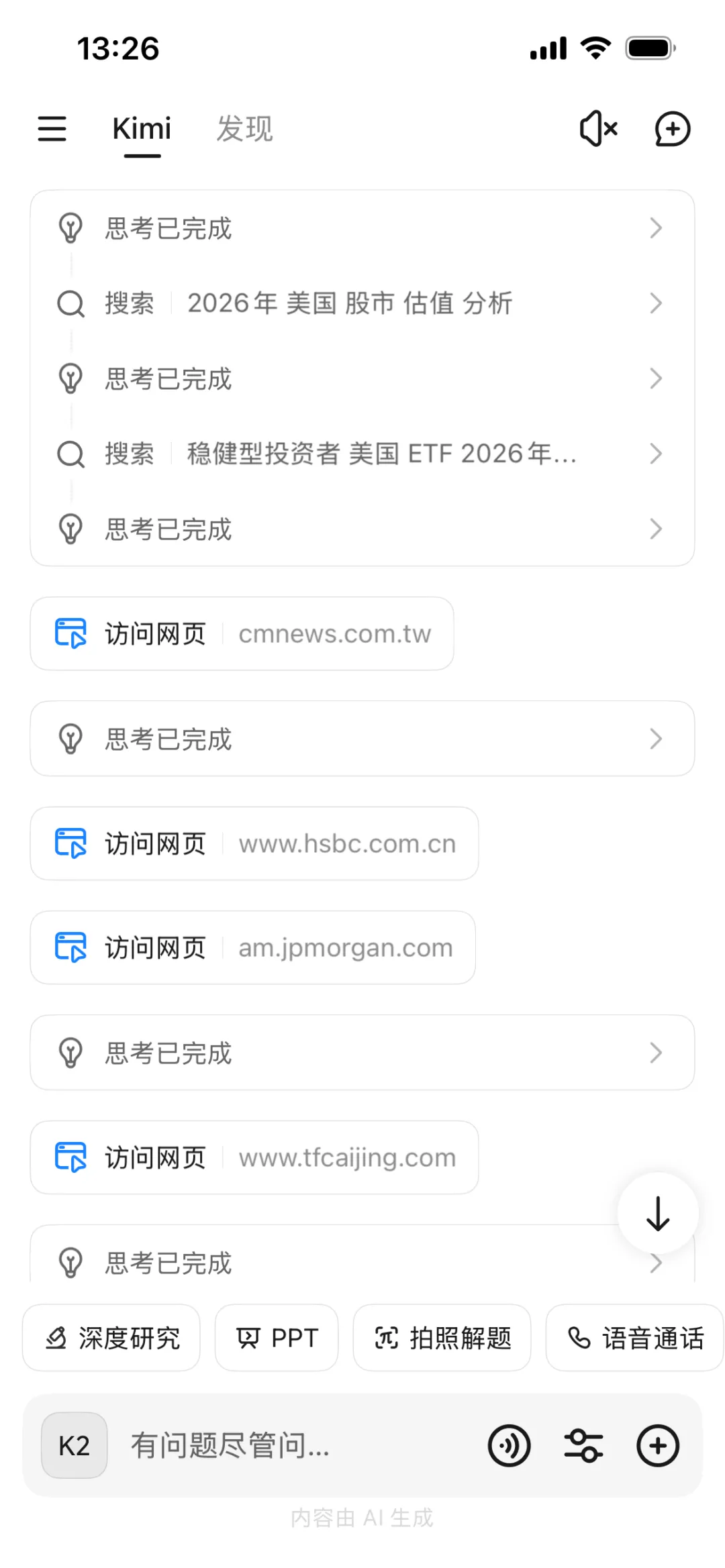Image resolution: width=725 pixels, height=1568 pixels.
Task: Start a new chat
Action: pyautogui.click(x=672, y=128)
